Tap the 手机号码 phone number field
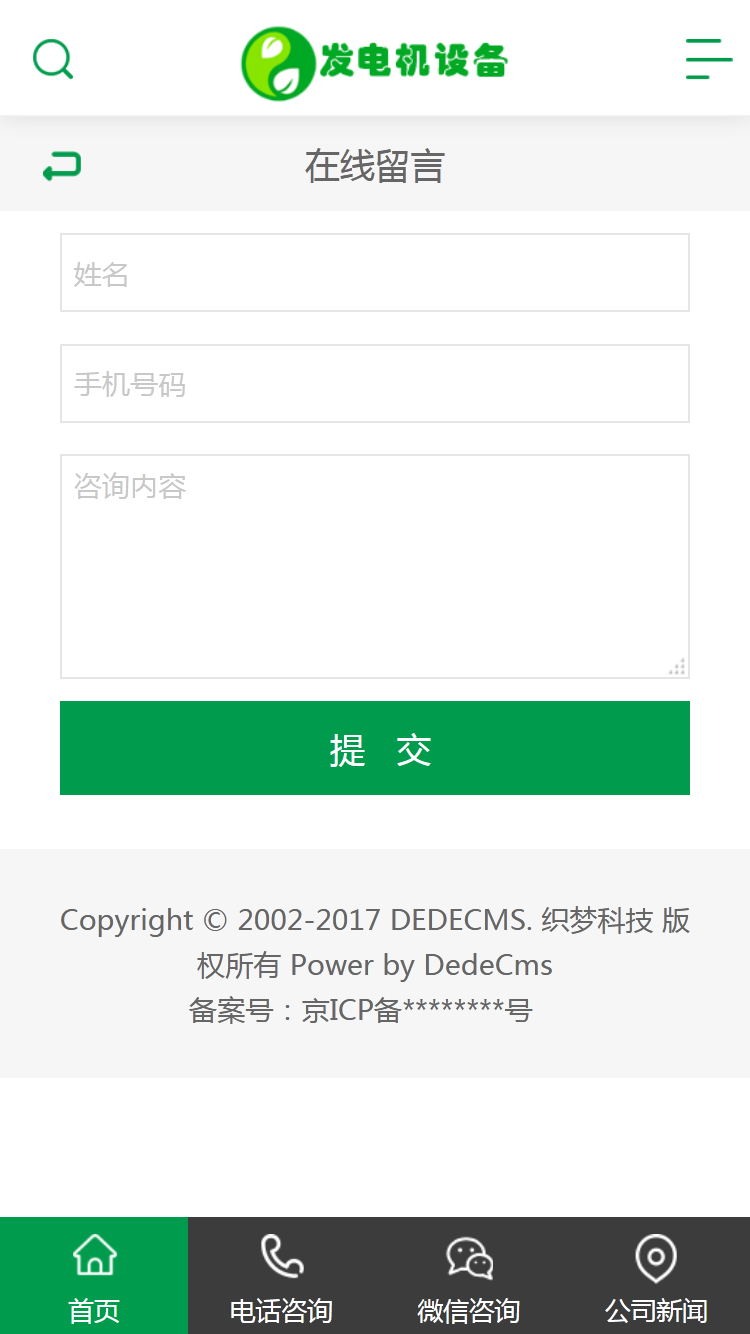The height and width of the screenshot is (1334, 750). (x=375, y=384)
